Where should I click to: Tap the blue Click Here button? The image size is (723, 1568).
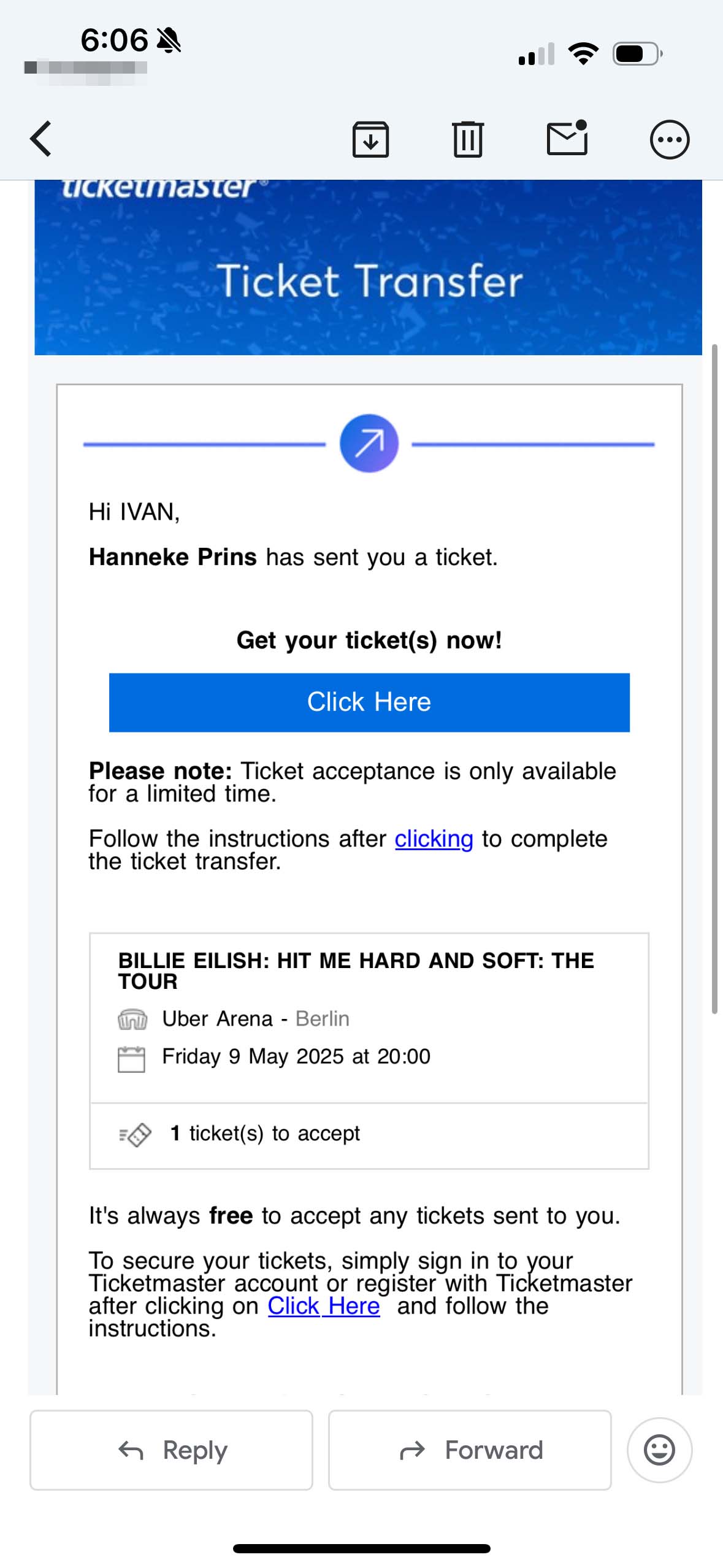(369, 702)
